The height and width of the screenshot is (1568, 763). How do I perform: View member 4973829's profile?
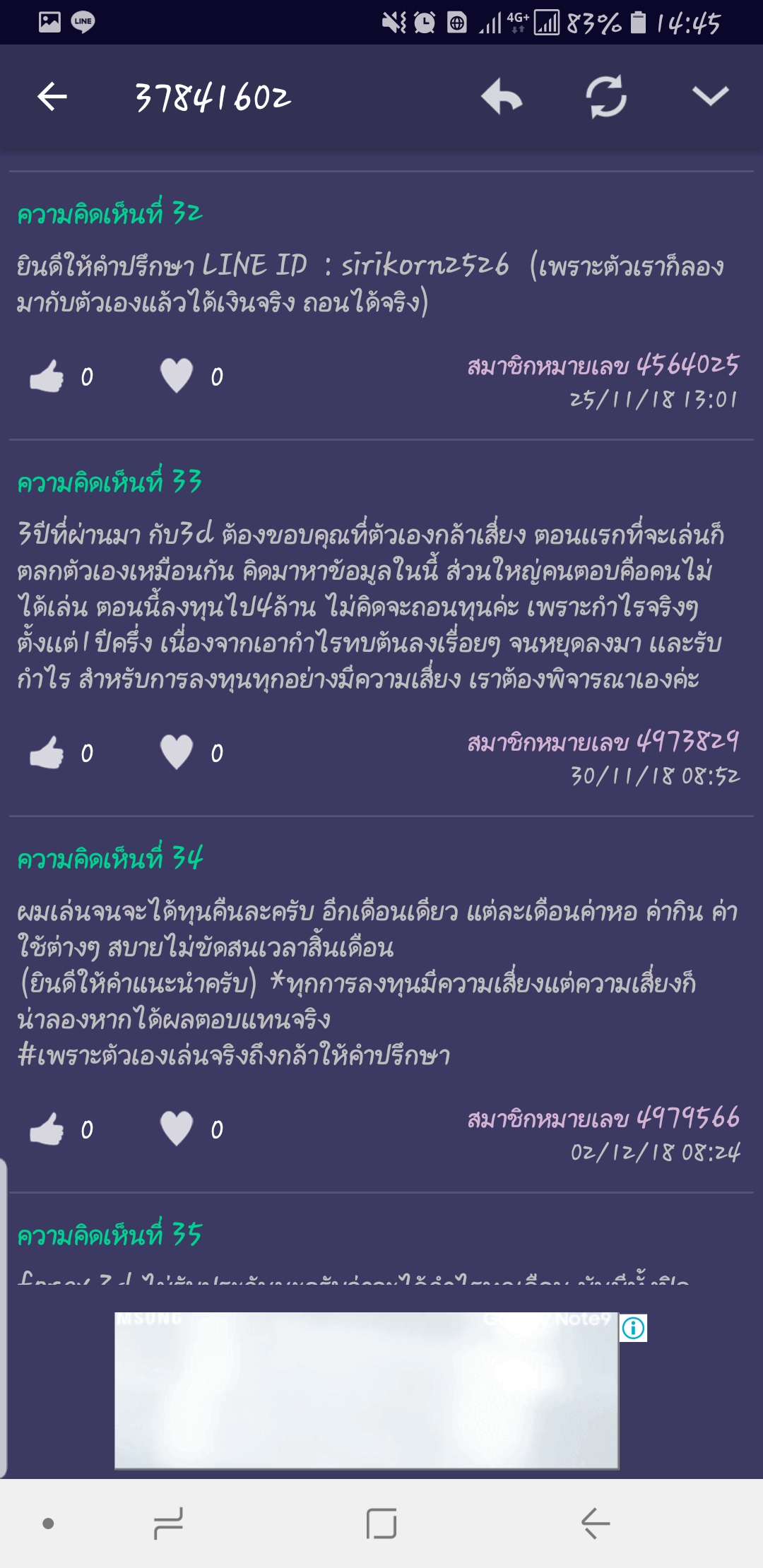pos(603,742)
